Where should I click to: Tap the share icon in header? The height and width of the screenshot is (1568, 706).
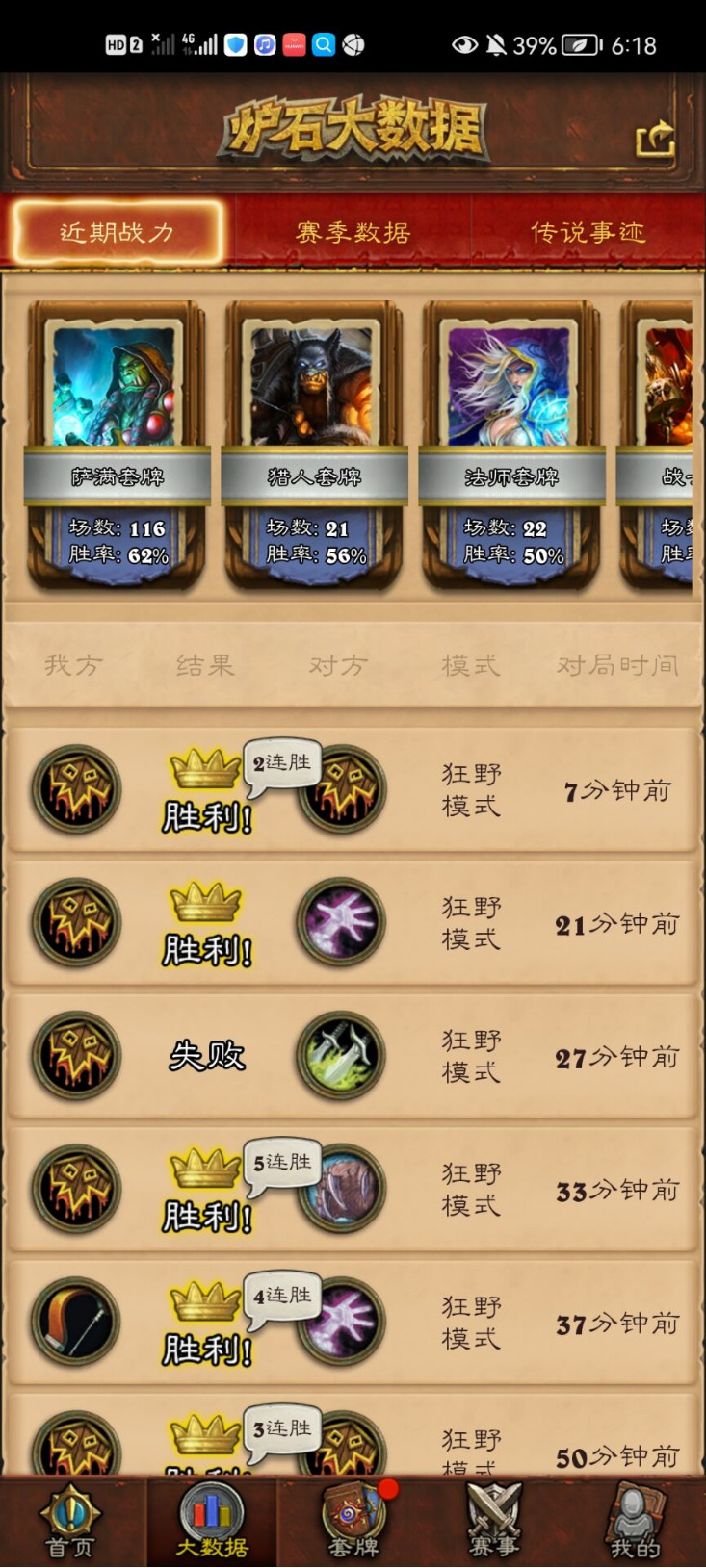point(656,139)
